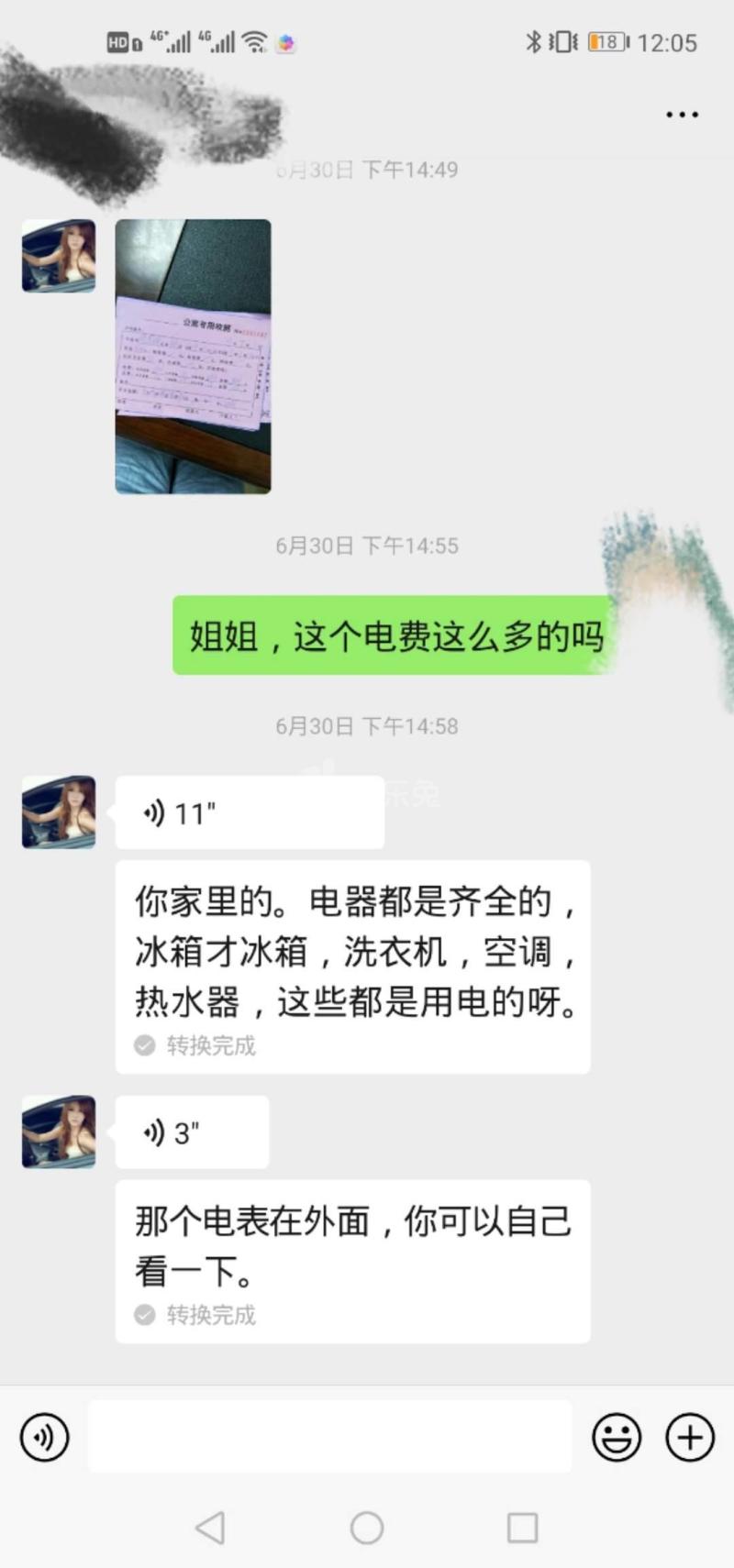Go back with system back button
This screenshot has width=734, height=1568.
[x=210, y=1528]
